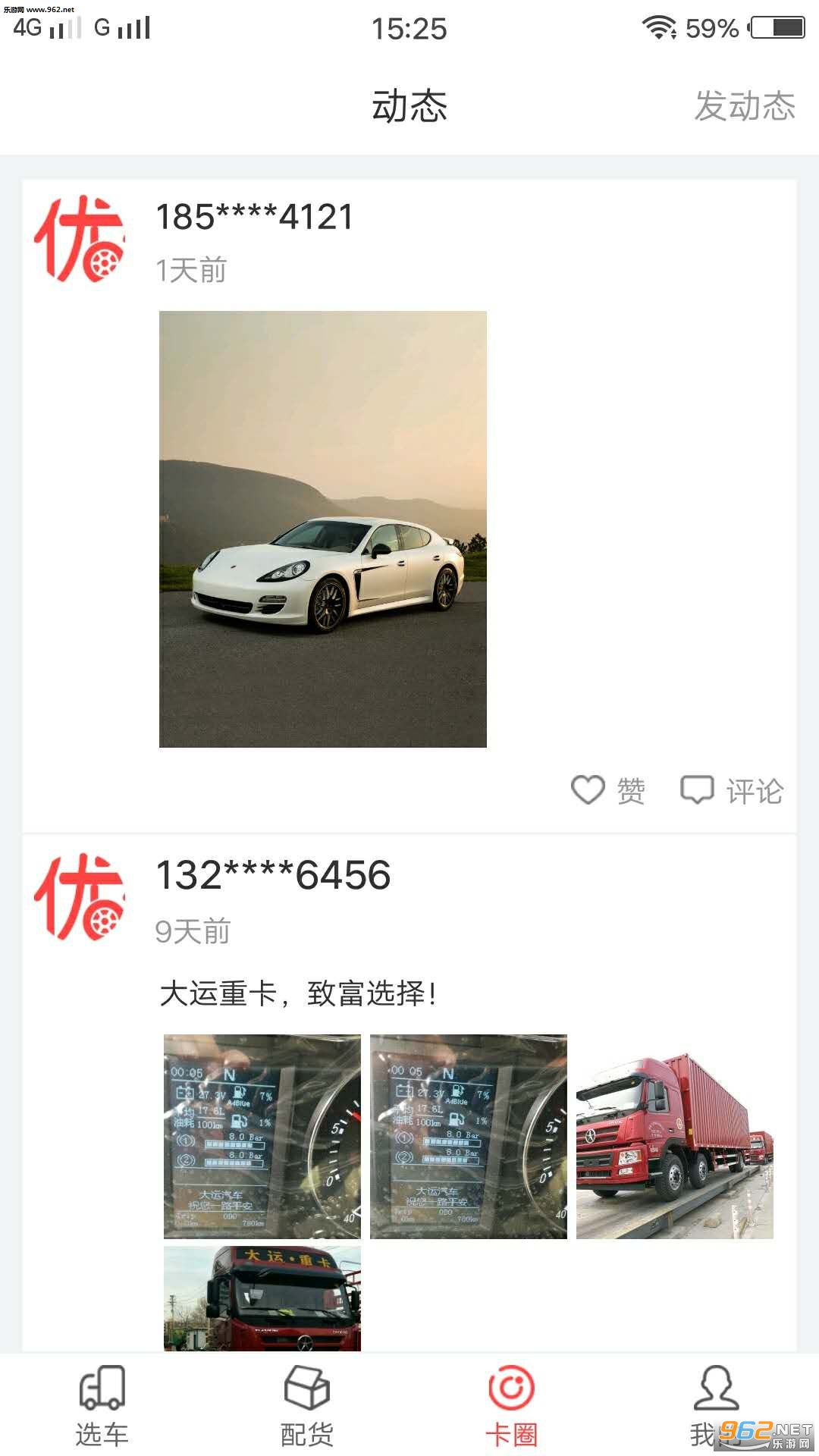View the red container truck photo
Viewport: 819px width, 1456px height.
click(674, 1136)
